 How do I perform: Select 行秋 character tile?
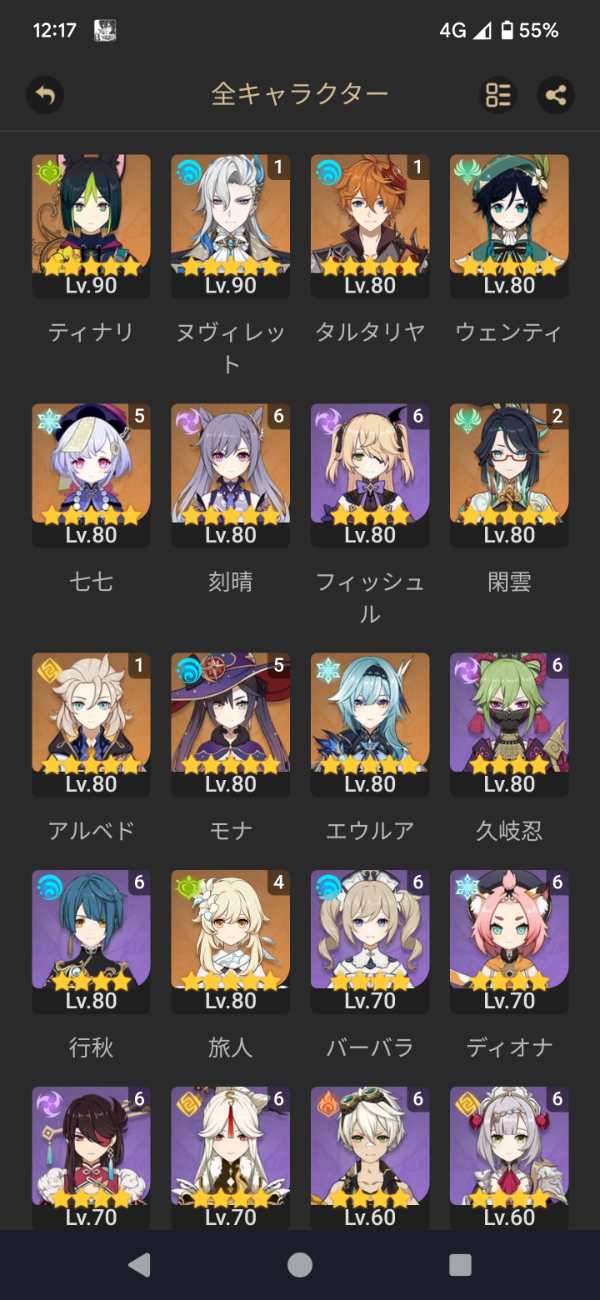click(x=91, y=941)
